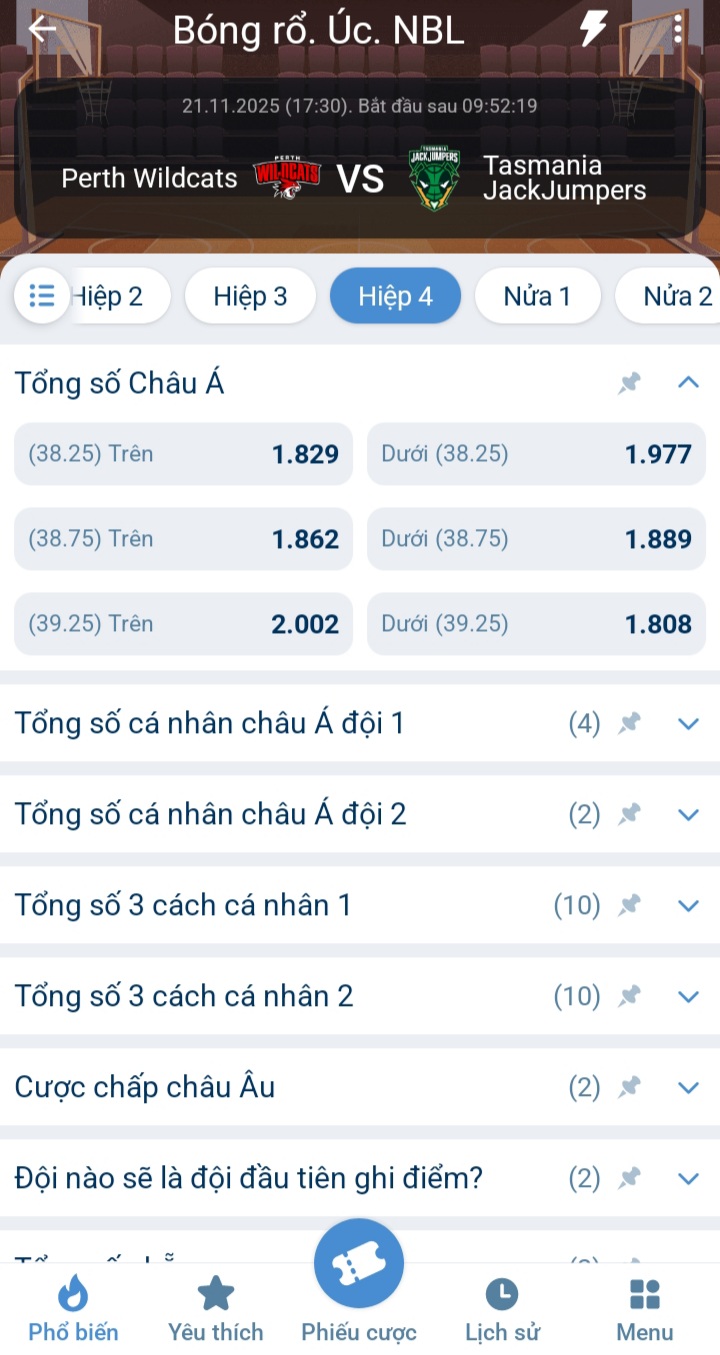Bet on Dưới (38.75) at 1.889
The width and height of the screenshot is (720, 1355).
[x=536, y=539]
